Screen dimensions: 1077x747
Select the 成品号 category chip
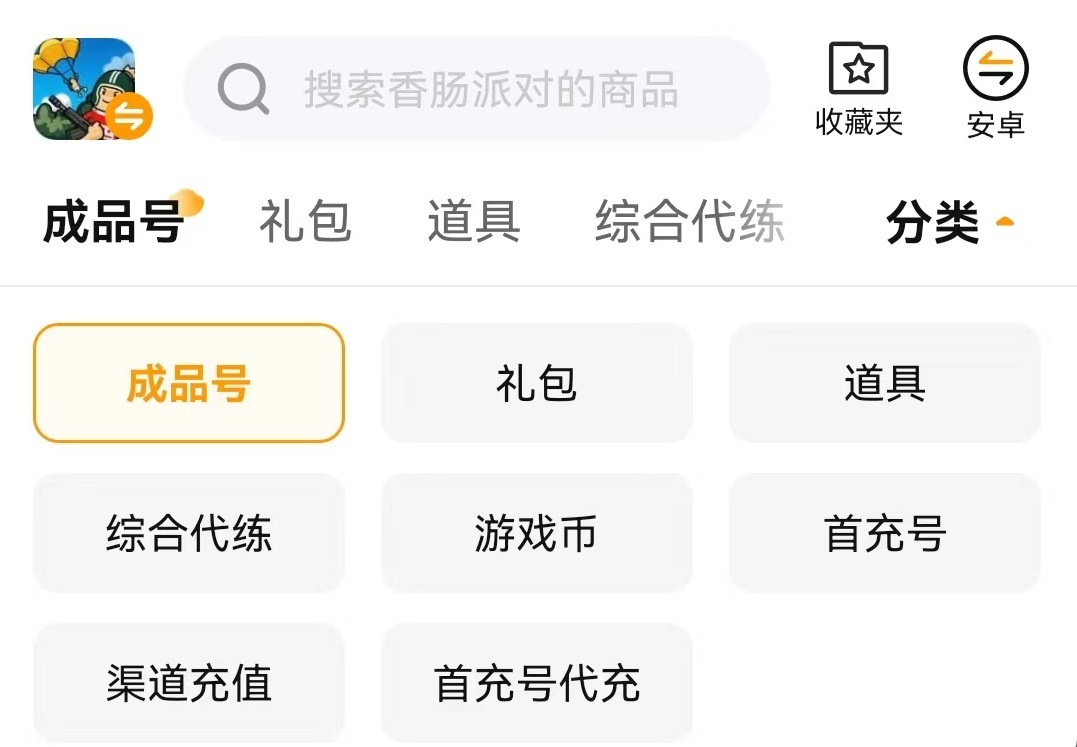tap(189, 383)
